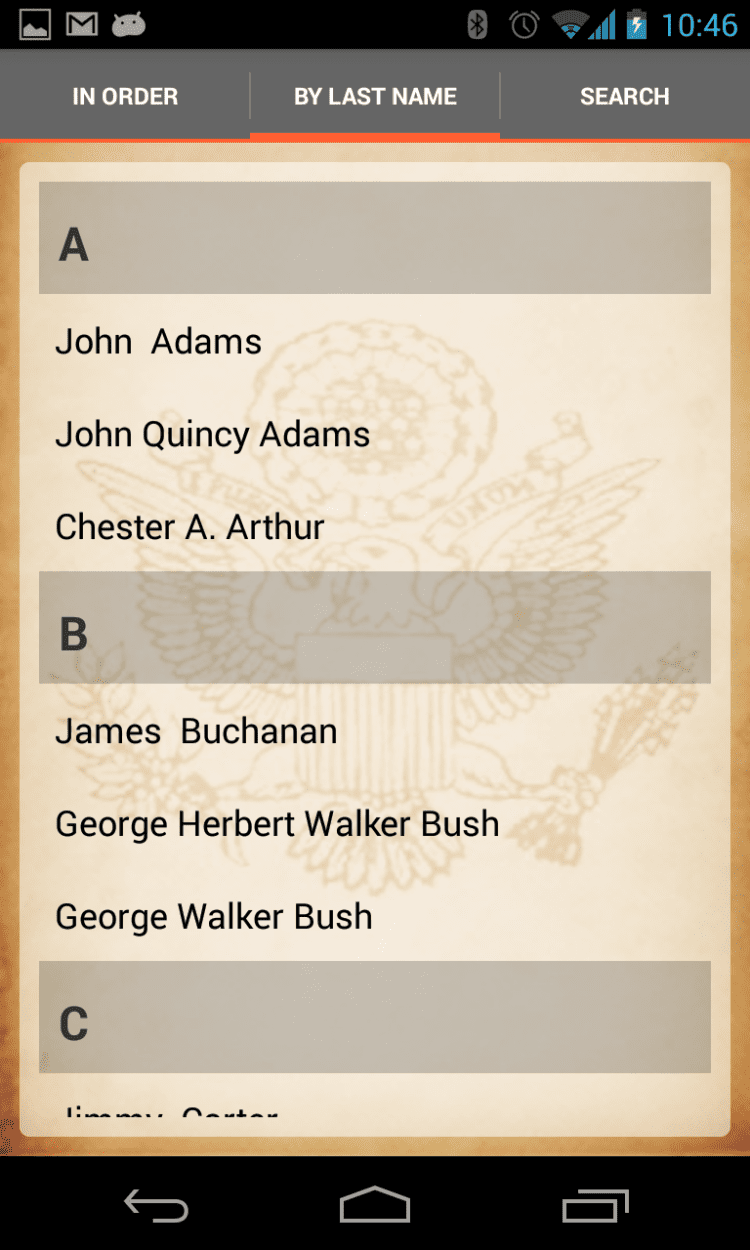This screenshot has height=1250, width=750.
Task: Select James Buchanan from the list
Action: [196, 732]
